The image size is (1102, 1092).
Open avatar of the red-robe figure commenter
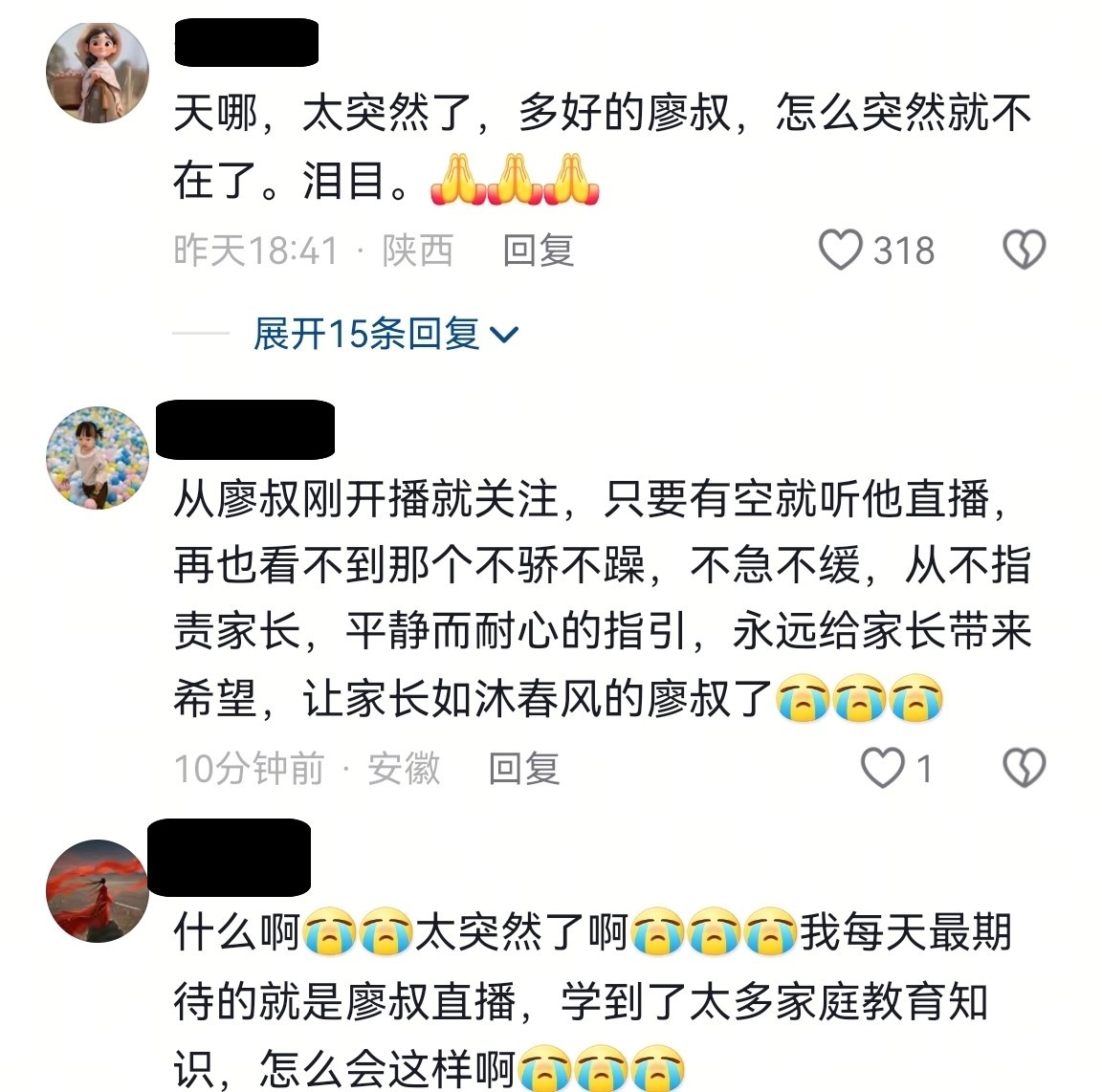point(98,890)
